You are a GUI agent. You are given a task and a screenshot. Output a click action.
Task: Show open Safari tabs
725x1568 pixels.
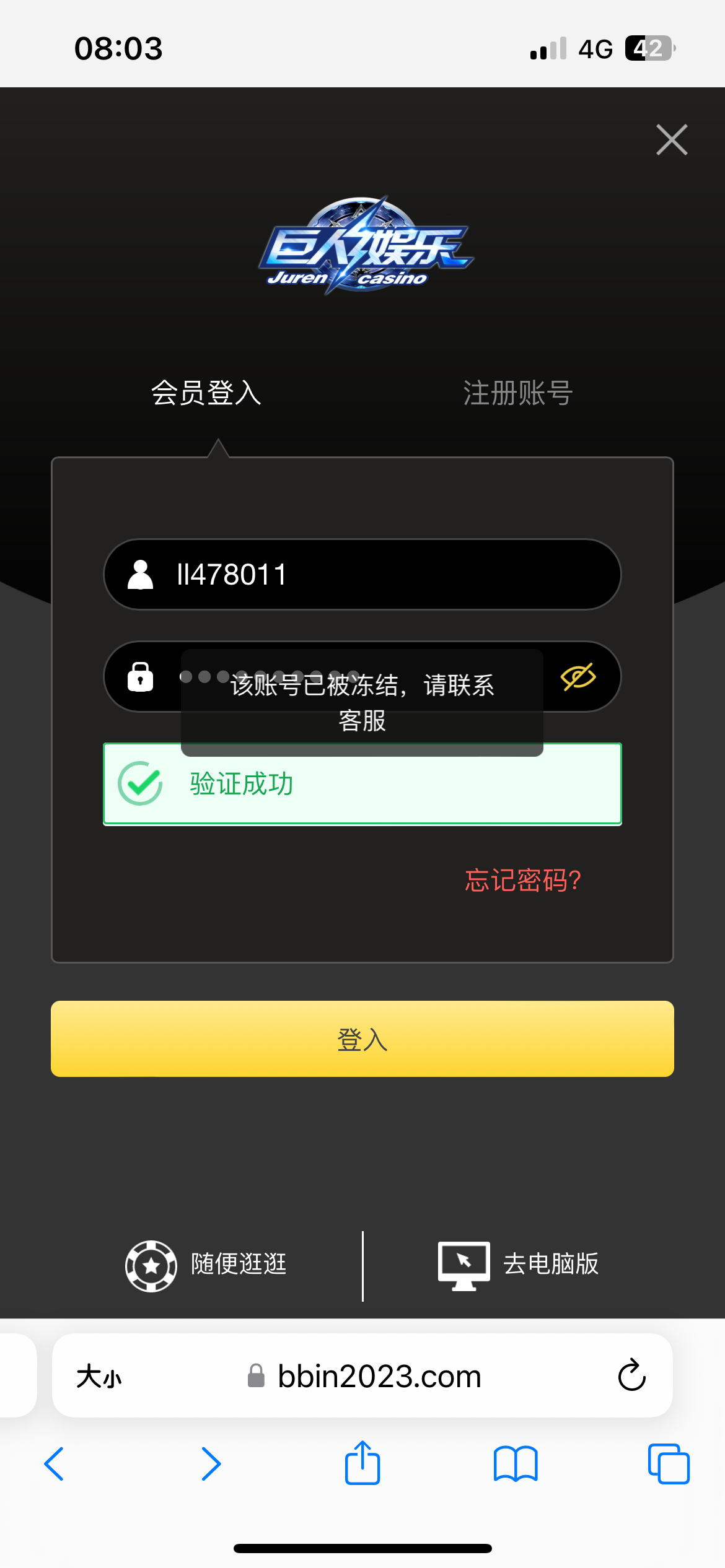pos(668,1464)
